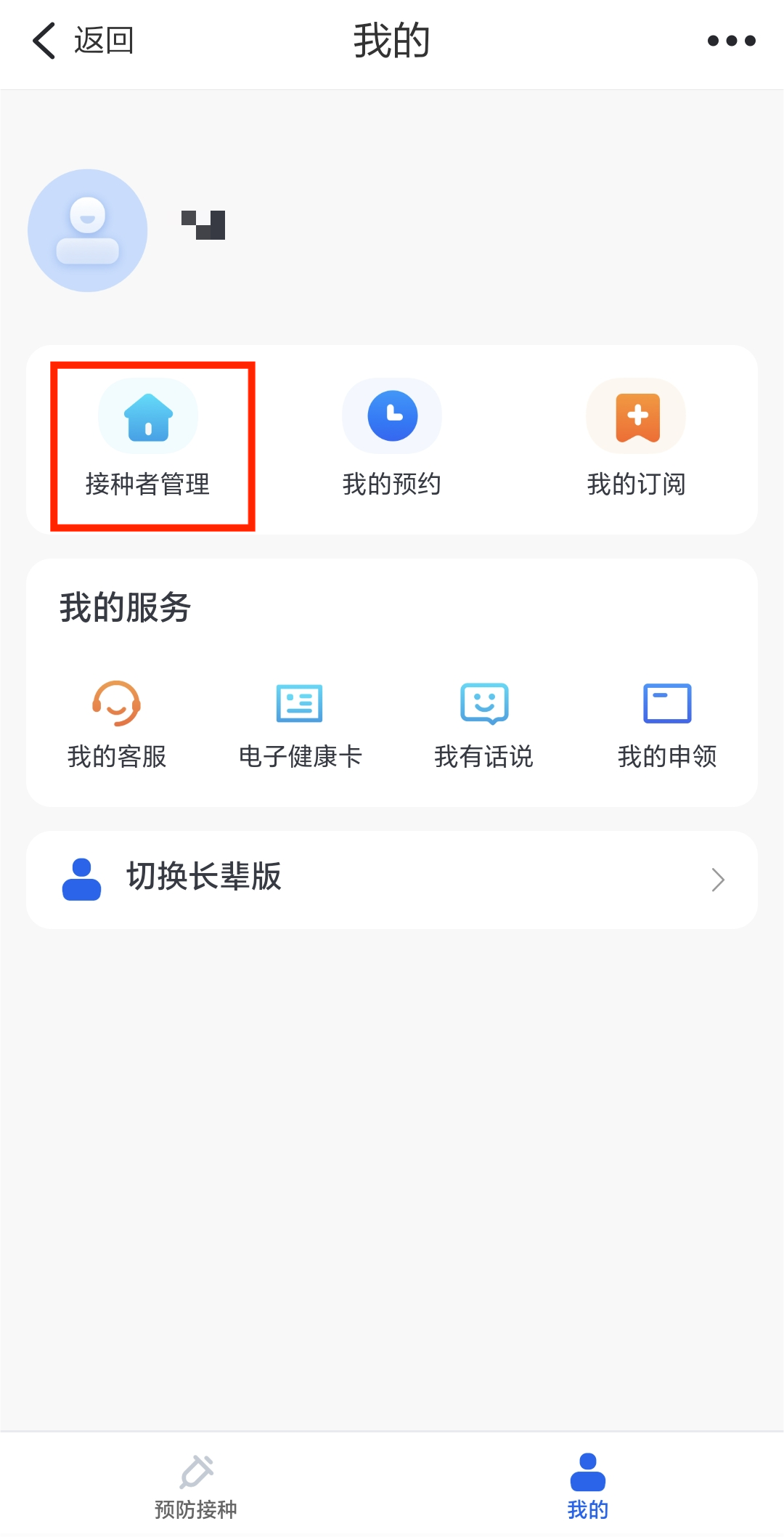The image size is (784, 1537).
Task: Open 我的订阅 subscription icon
Action: coord(635,415)
